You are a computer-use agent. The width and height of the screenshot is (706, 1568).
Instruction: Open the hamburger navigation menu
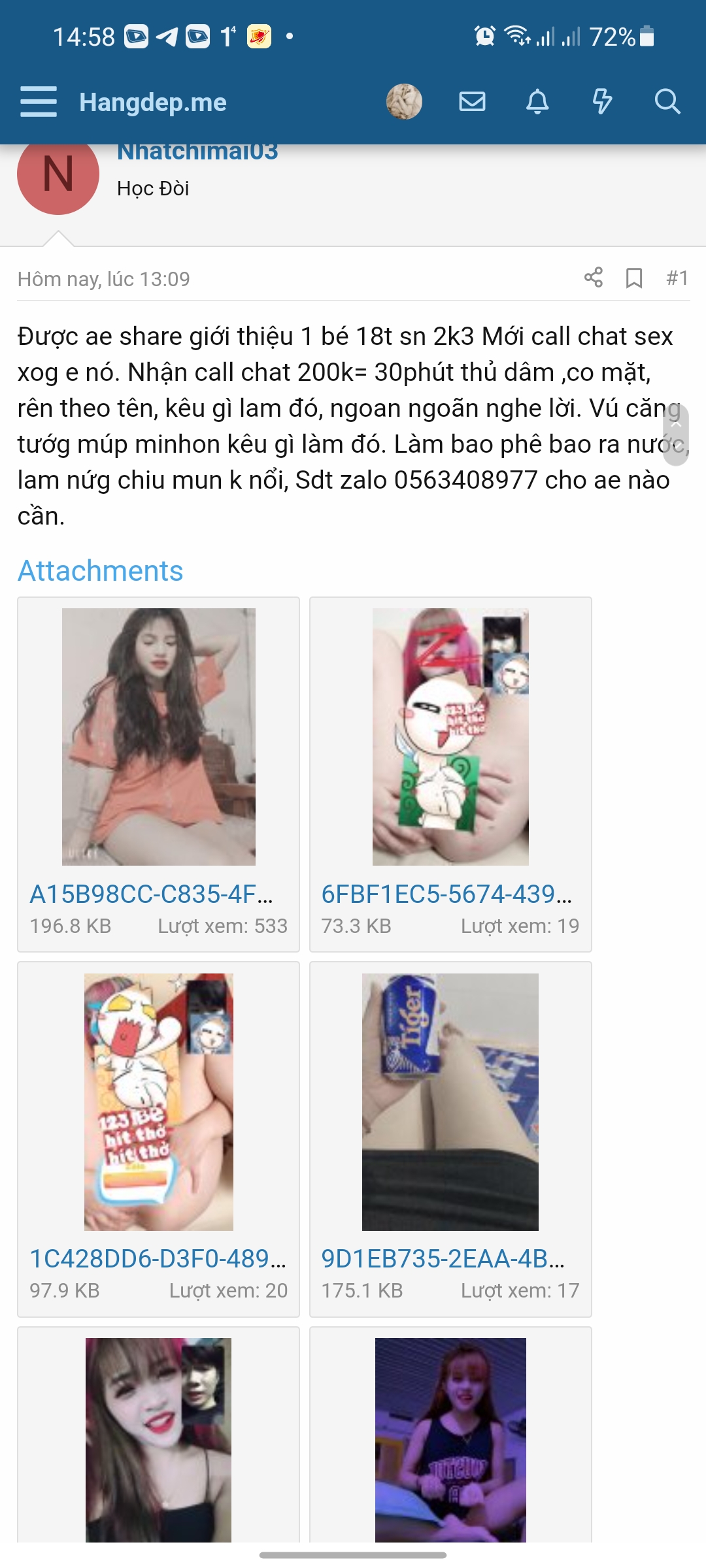pyautogui.click(x=39, y=102)
